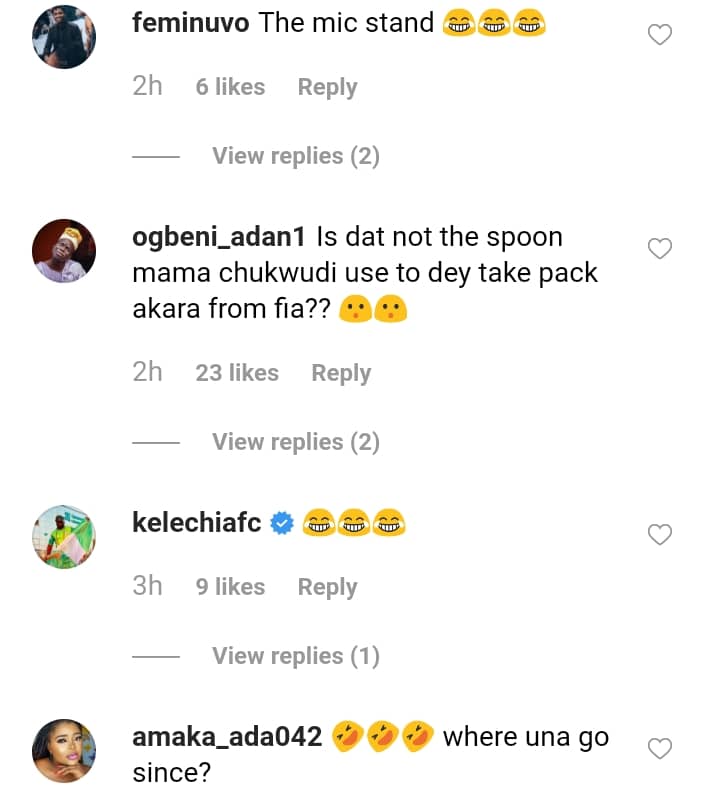
Task: Like amaka_ada042's comment
Action: tap(660, 749)
